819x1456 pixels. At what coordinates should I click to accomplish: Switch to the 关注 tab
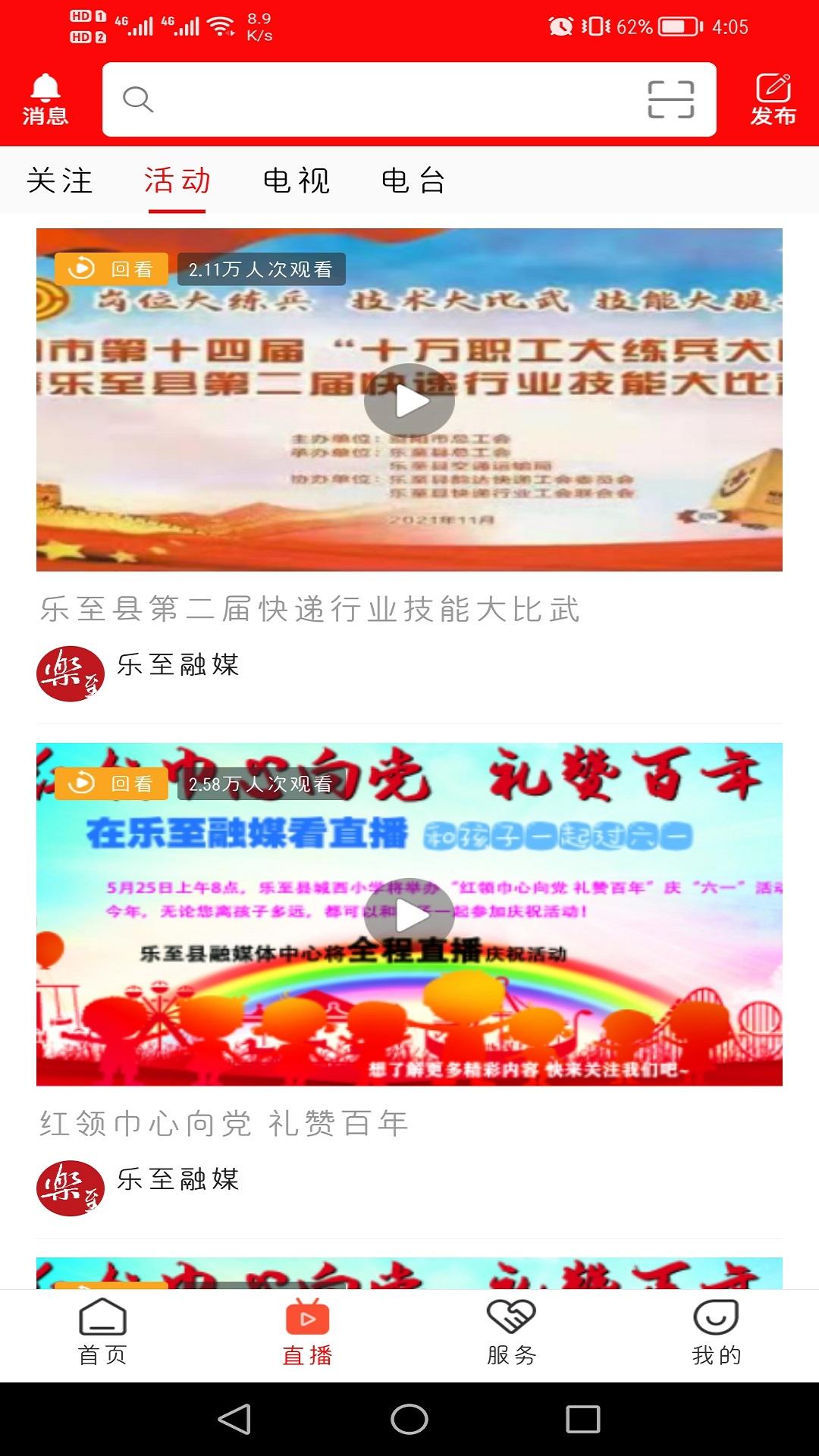(x=59, y=180)
